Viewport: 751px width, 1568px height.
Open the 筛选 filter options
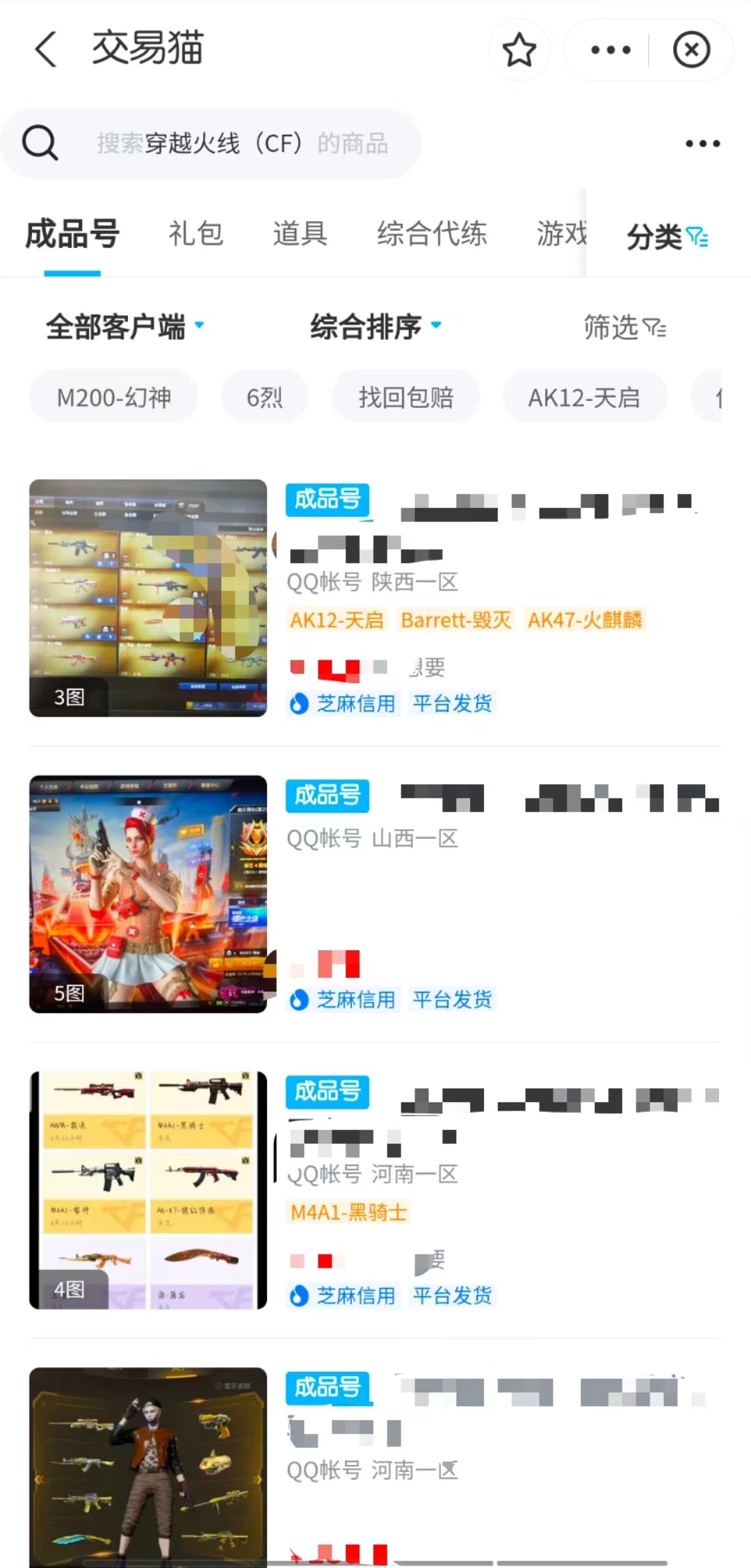coord(624,327)
